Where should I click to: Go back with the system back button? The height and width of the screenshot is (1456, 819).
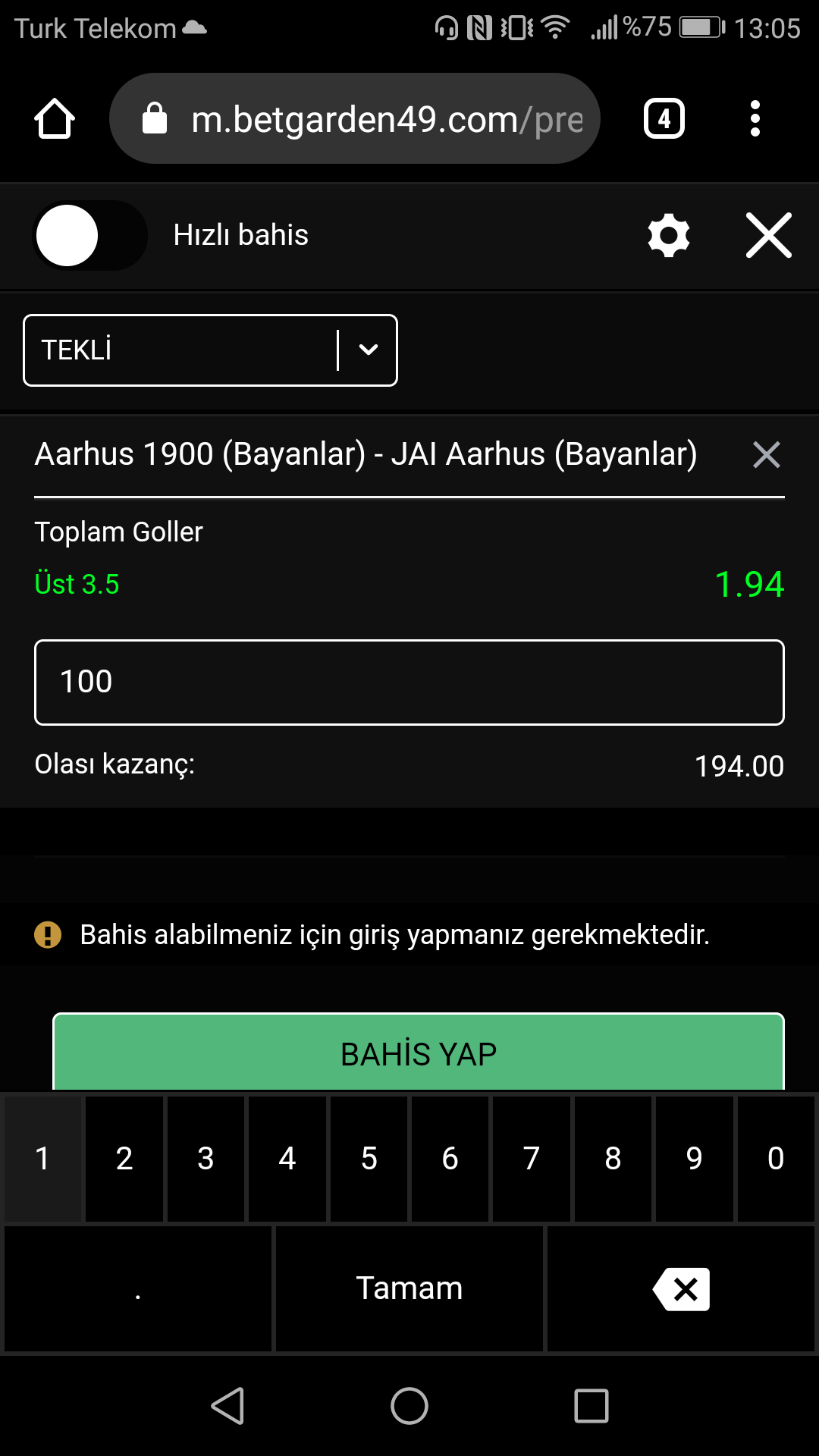227,1406
